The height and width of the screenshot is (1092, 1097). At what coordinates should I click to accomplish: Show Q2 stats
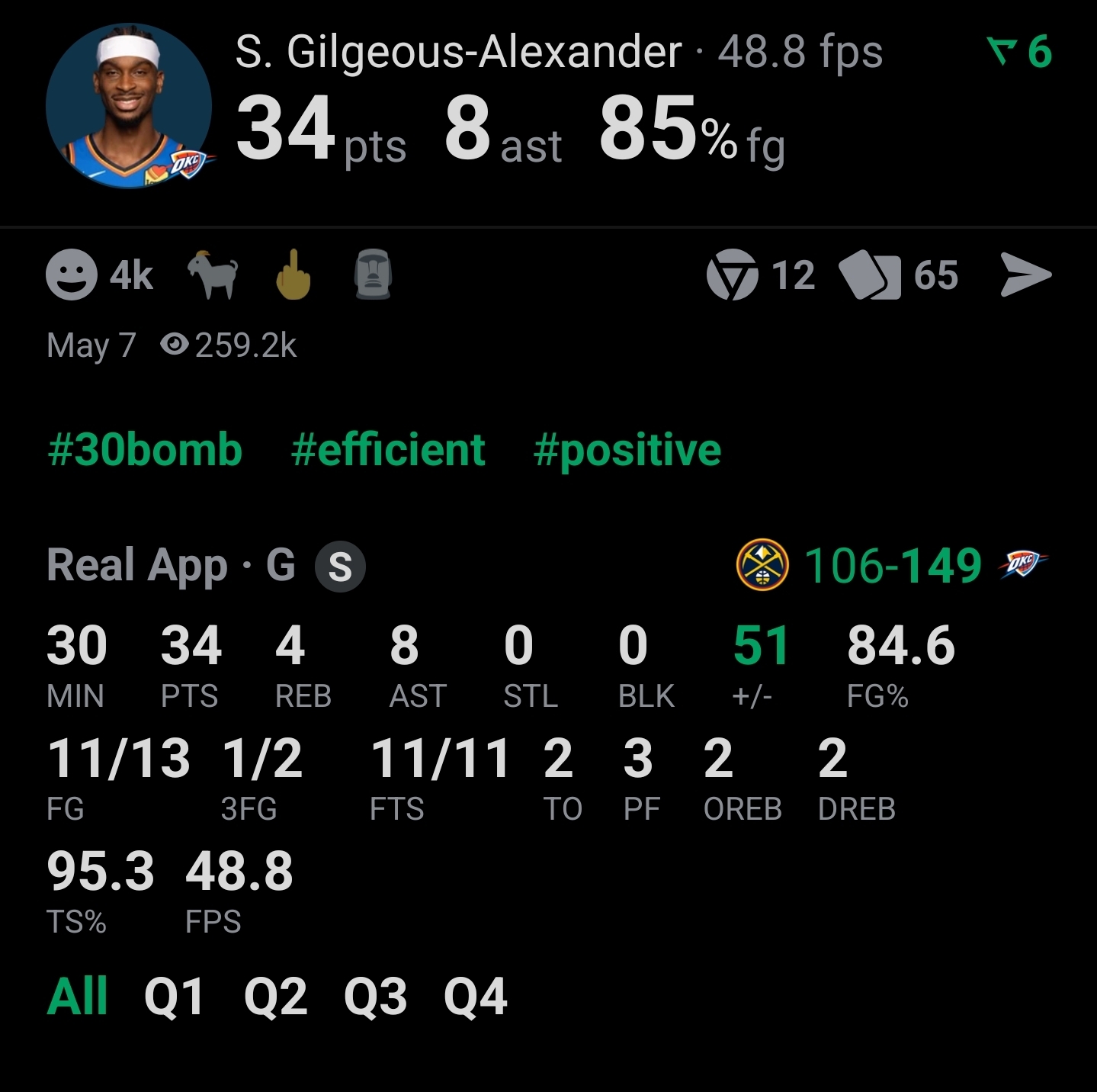(x=275, y=996)
